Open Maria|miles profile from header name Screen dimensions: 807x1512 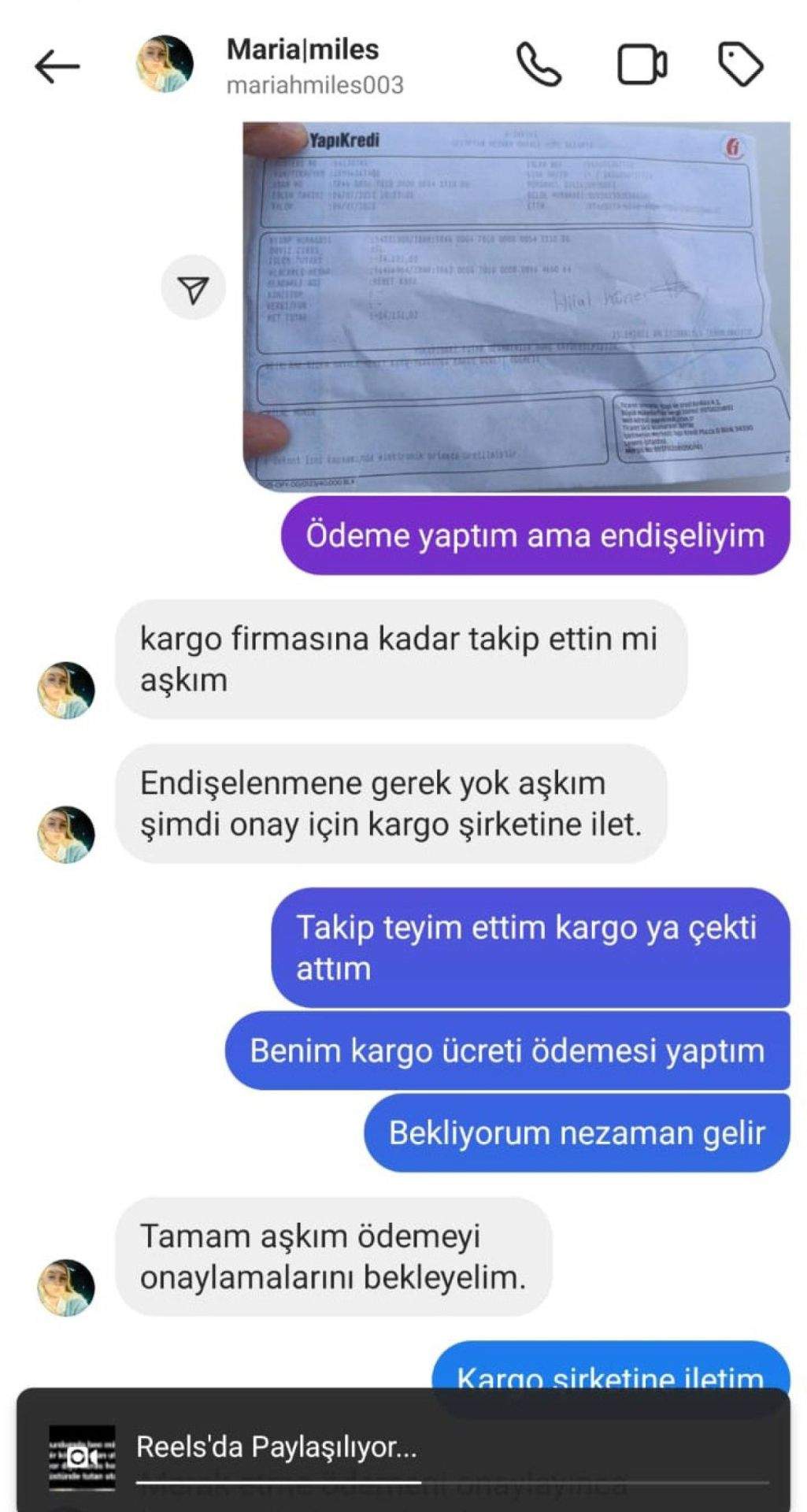302,50
